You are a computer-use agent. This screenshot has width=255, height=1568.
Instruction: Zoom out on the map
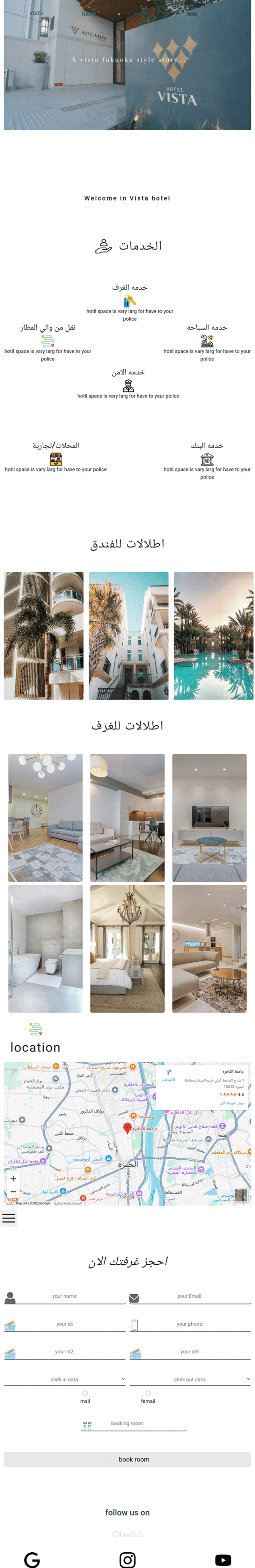pos(13,1192)
